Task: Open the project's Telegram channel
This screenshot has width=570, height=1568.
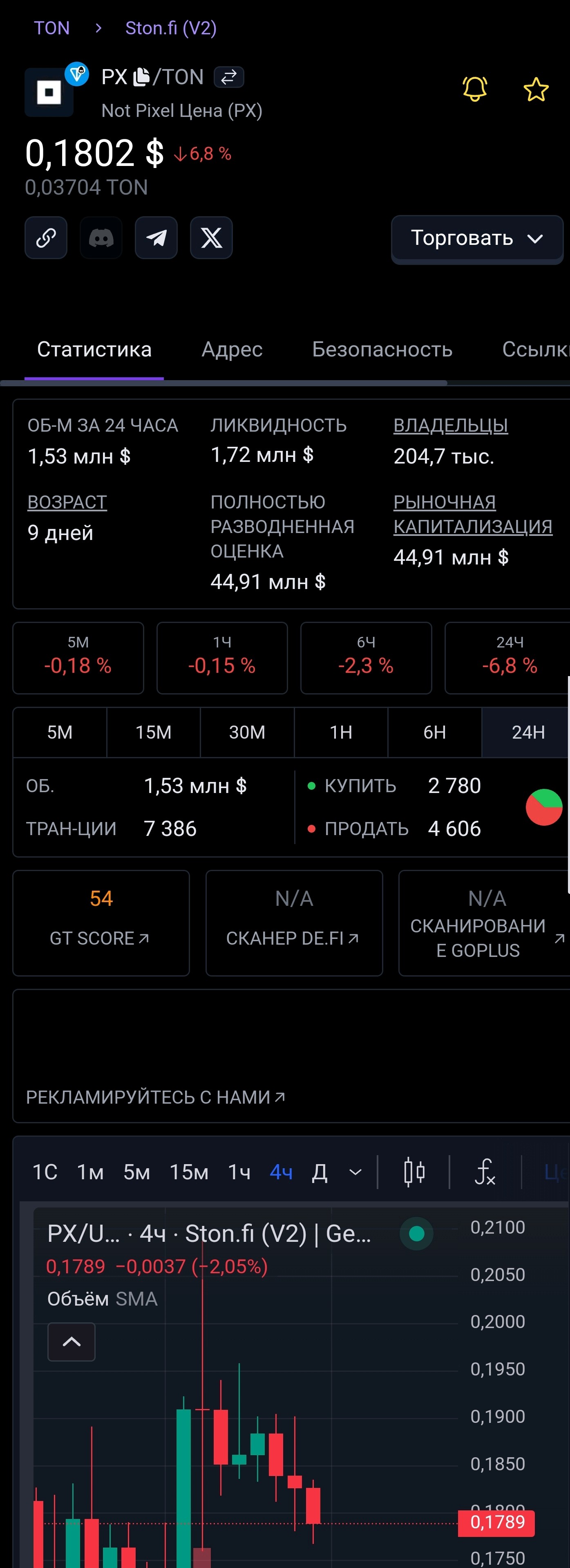Action: (156, 238)
